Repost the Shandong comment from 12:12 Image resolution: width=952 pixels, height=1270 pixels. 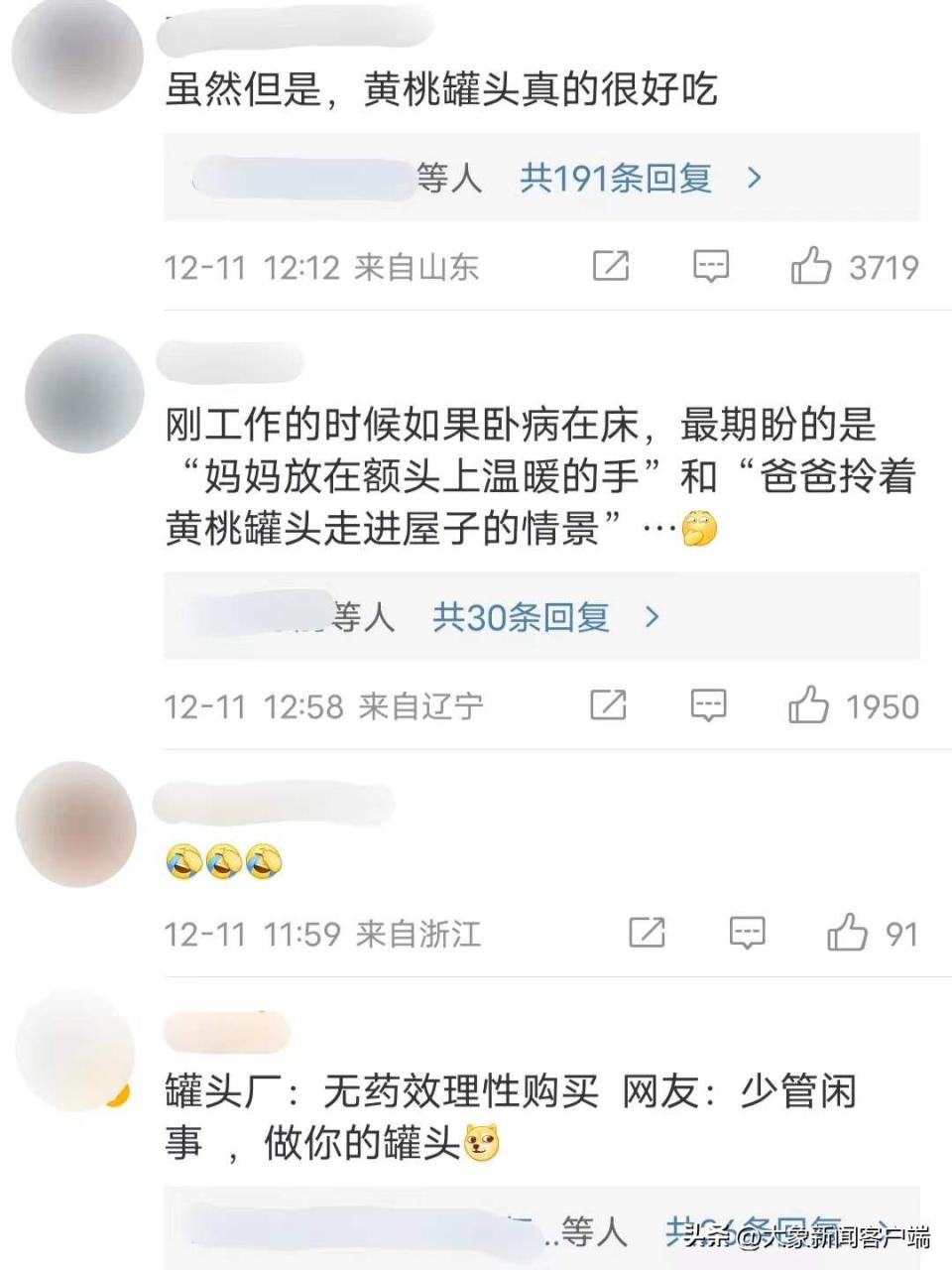[611, 266]
